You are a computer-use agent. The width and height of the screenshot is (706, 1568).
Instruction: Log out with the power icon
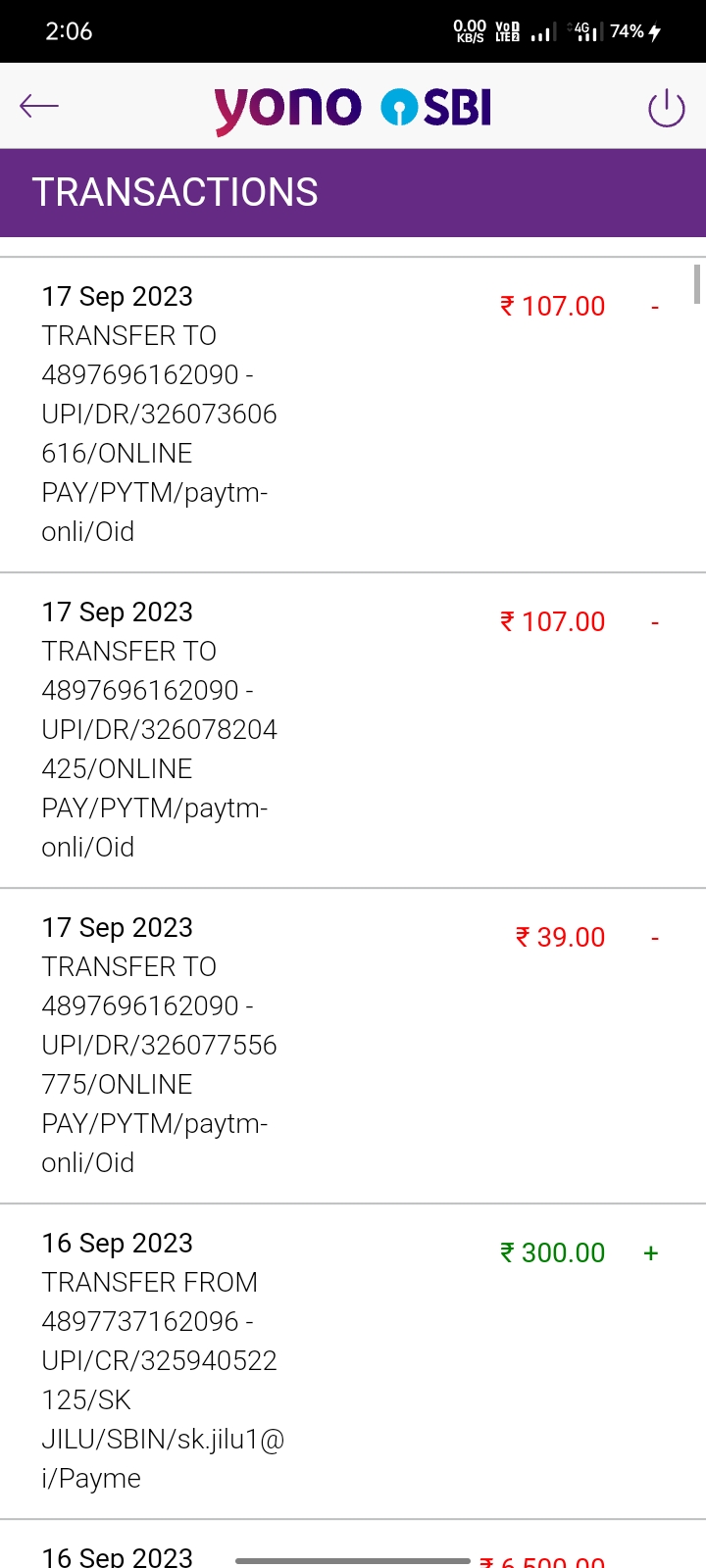[x=667, y=107]
